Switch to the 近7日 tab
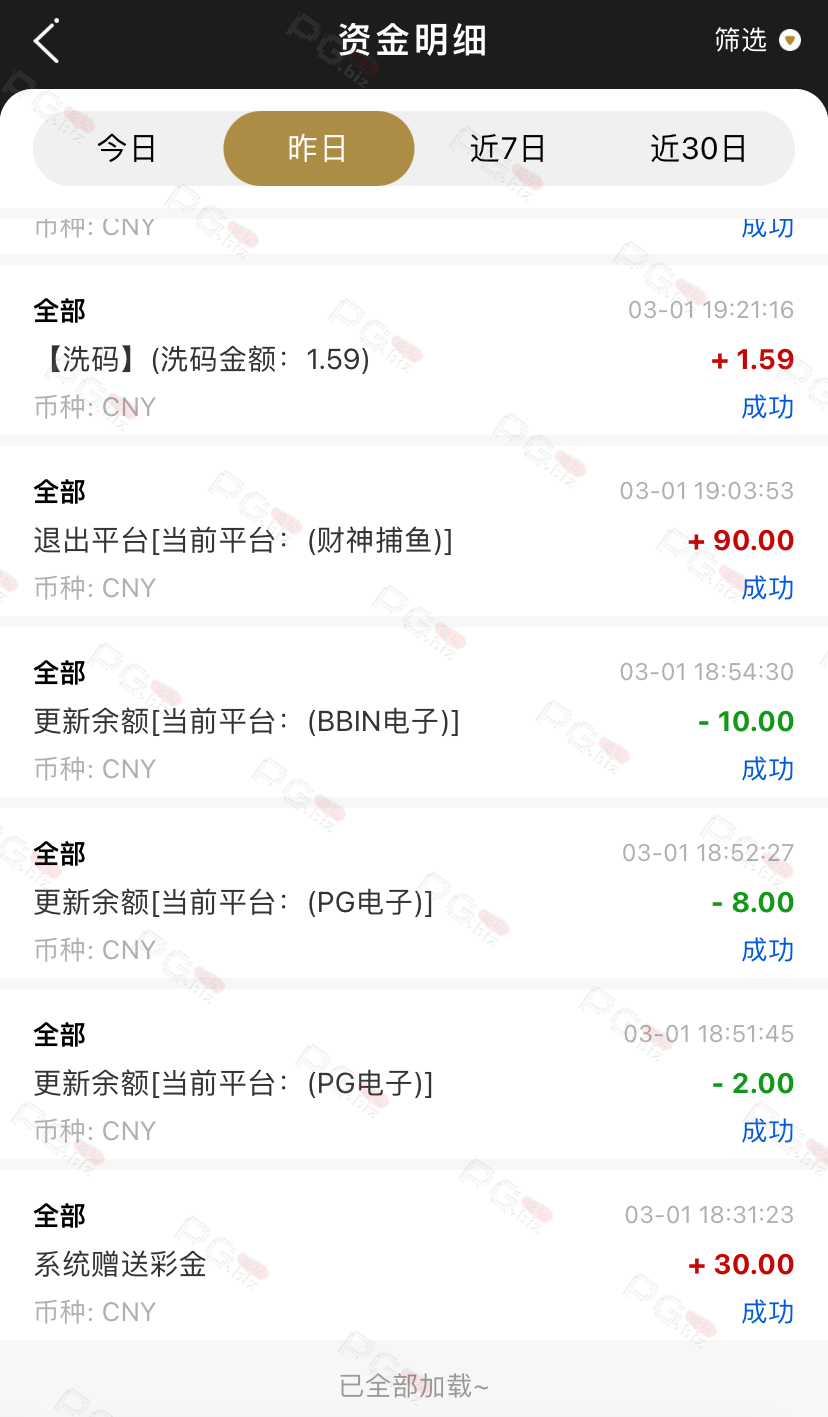 click(x=508, y=149)
